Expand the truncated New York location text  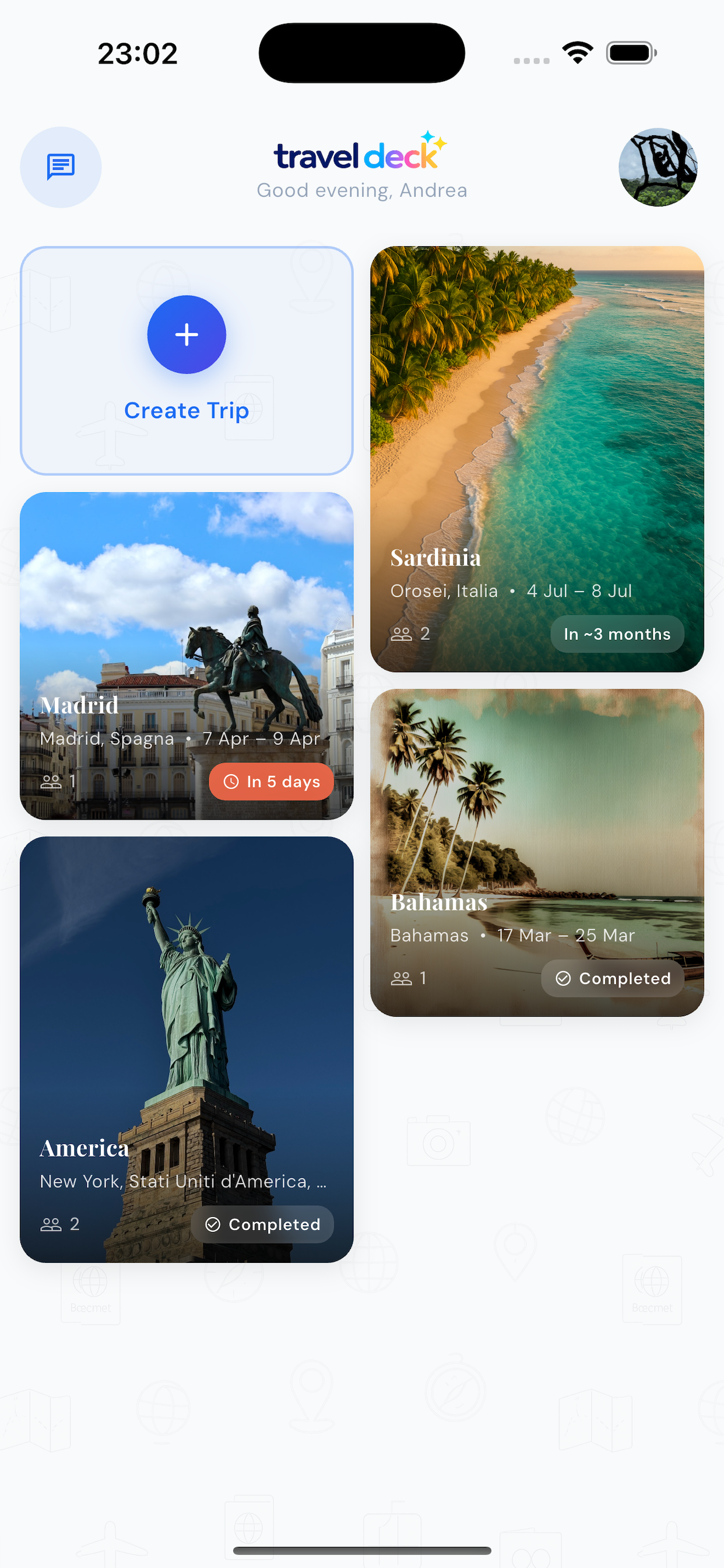pyautogui.click(x=182, y=1181)
